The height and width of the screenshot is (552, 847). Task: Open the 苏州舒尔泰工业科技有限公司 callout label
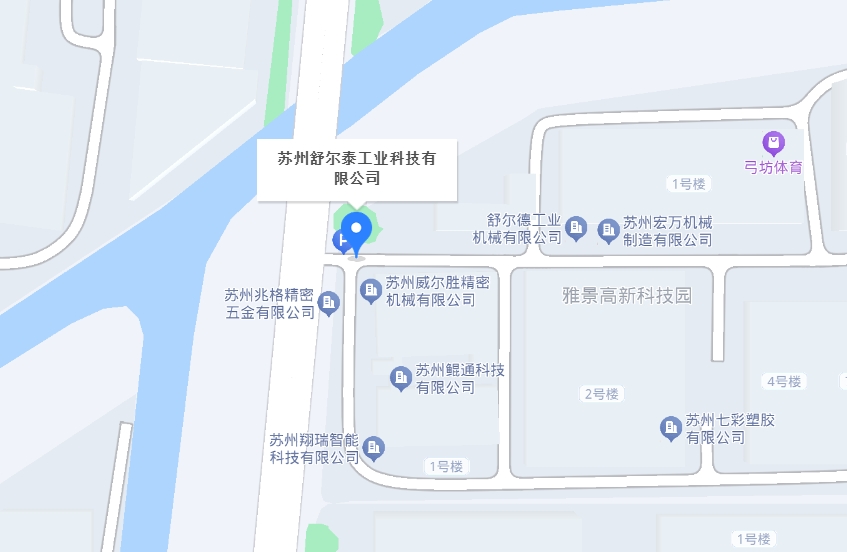point(357,168)
